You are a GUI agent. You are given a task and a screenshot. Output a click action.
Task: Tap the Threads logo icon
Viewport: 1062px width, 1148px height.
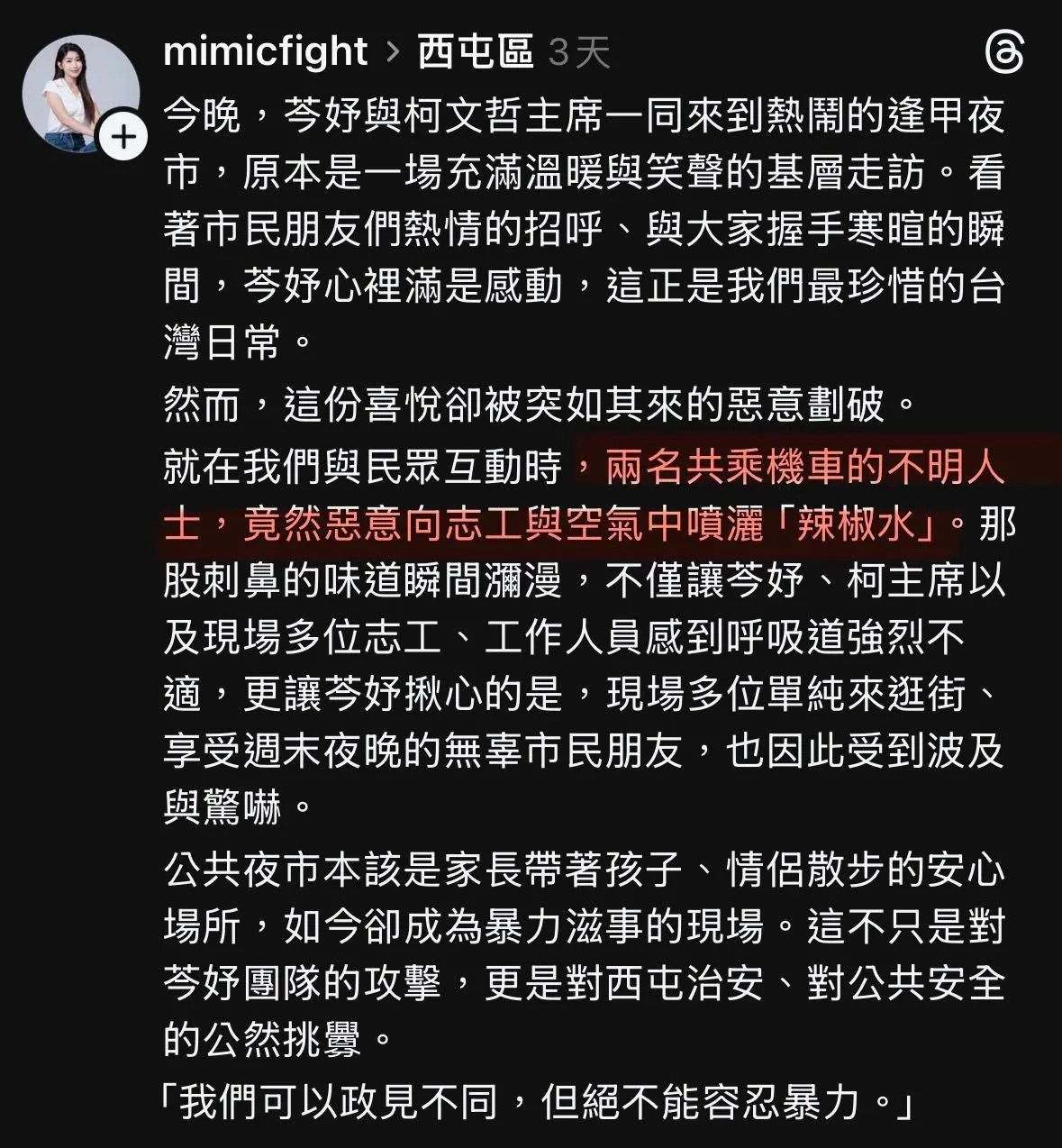click(1004, 55)
